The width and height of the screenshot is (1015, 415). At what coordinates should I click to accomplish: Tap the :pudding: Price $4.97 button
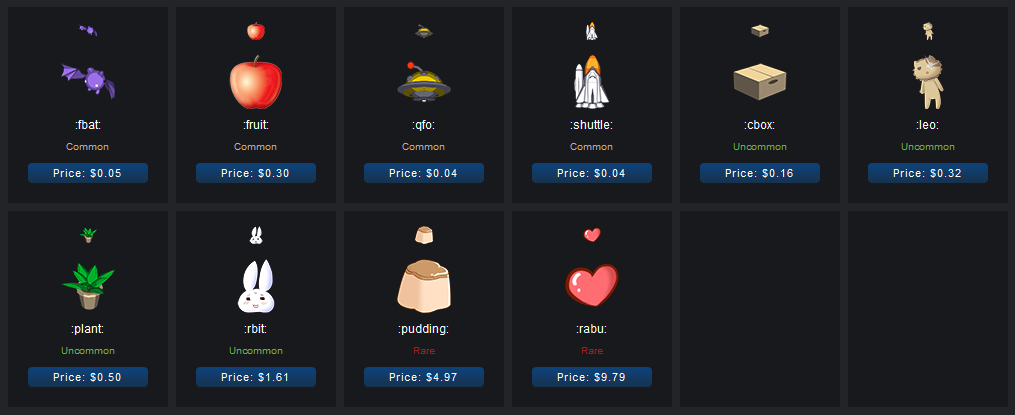click(x=424, y=377)
